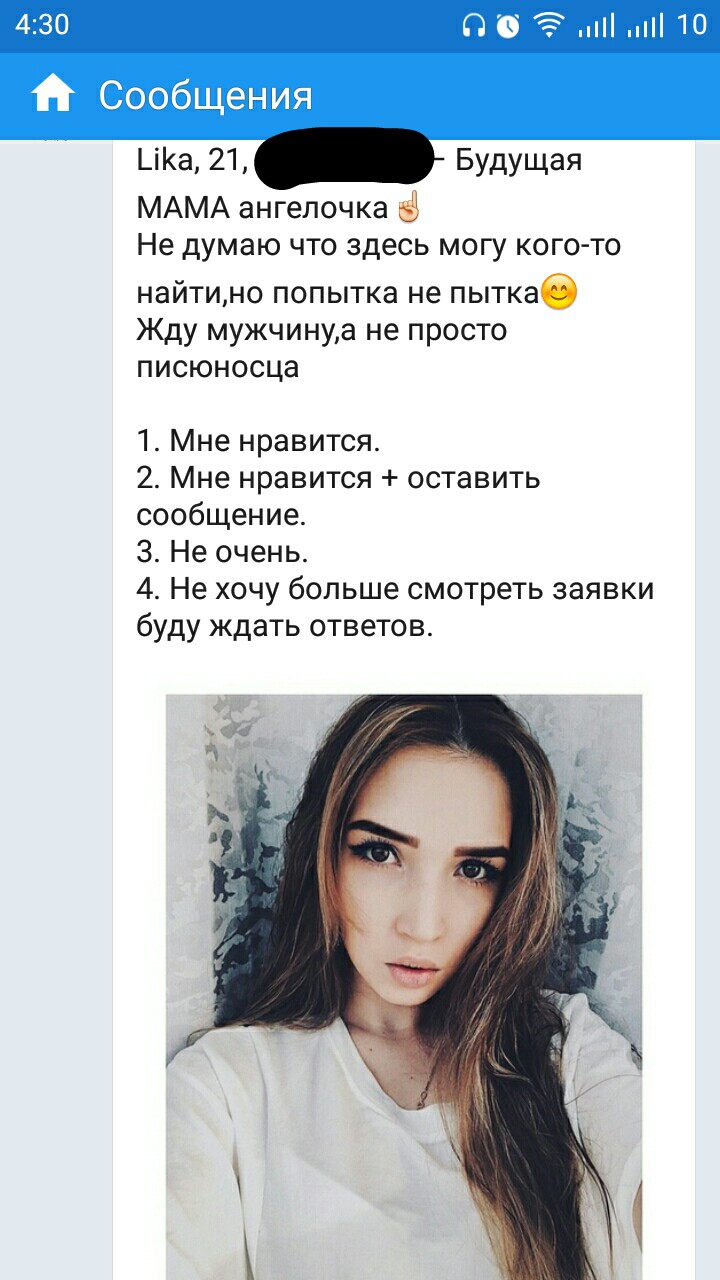Image resolution: width=720 pixels, height=1280 pixels.
Task: Tap the home icon in the app bar
Action: (53, 95)
